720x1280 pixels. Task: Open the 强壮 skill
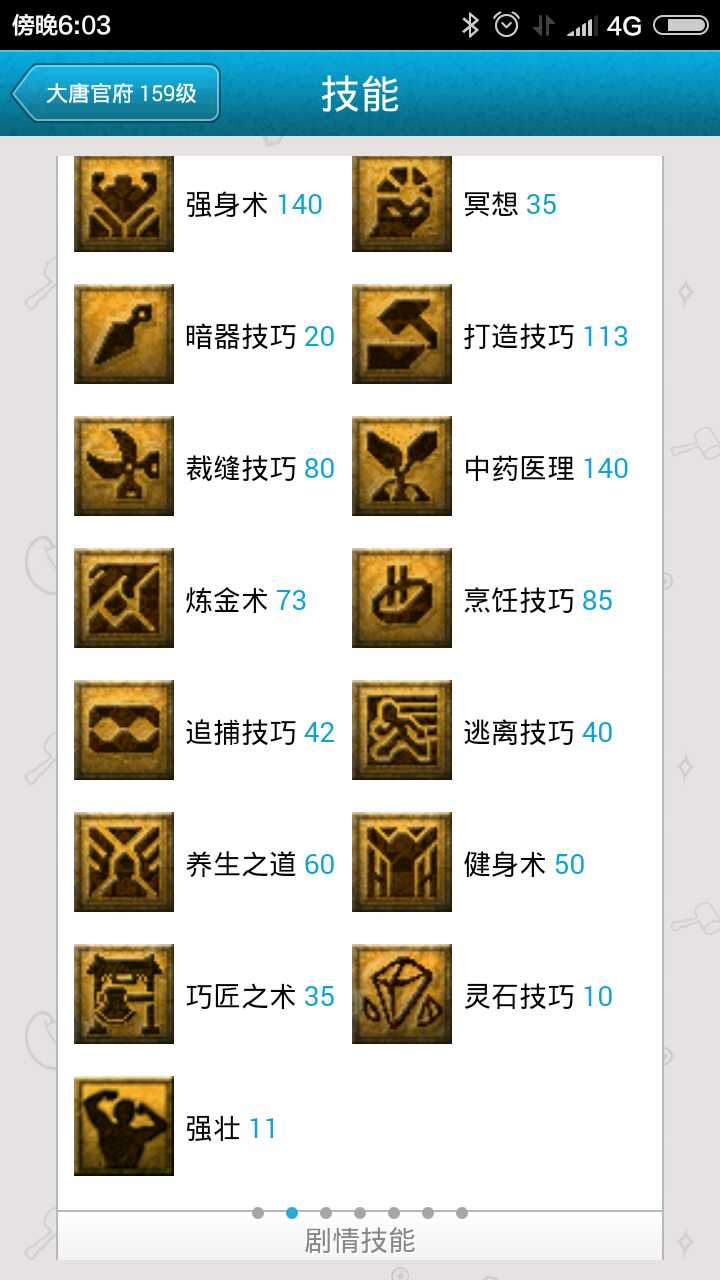click(x=124, y=1126)
